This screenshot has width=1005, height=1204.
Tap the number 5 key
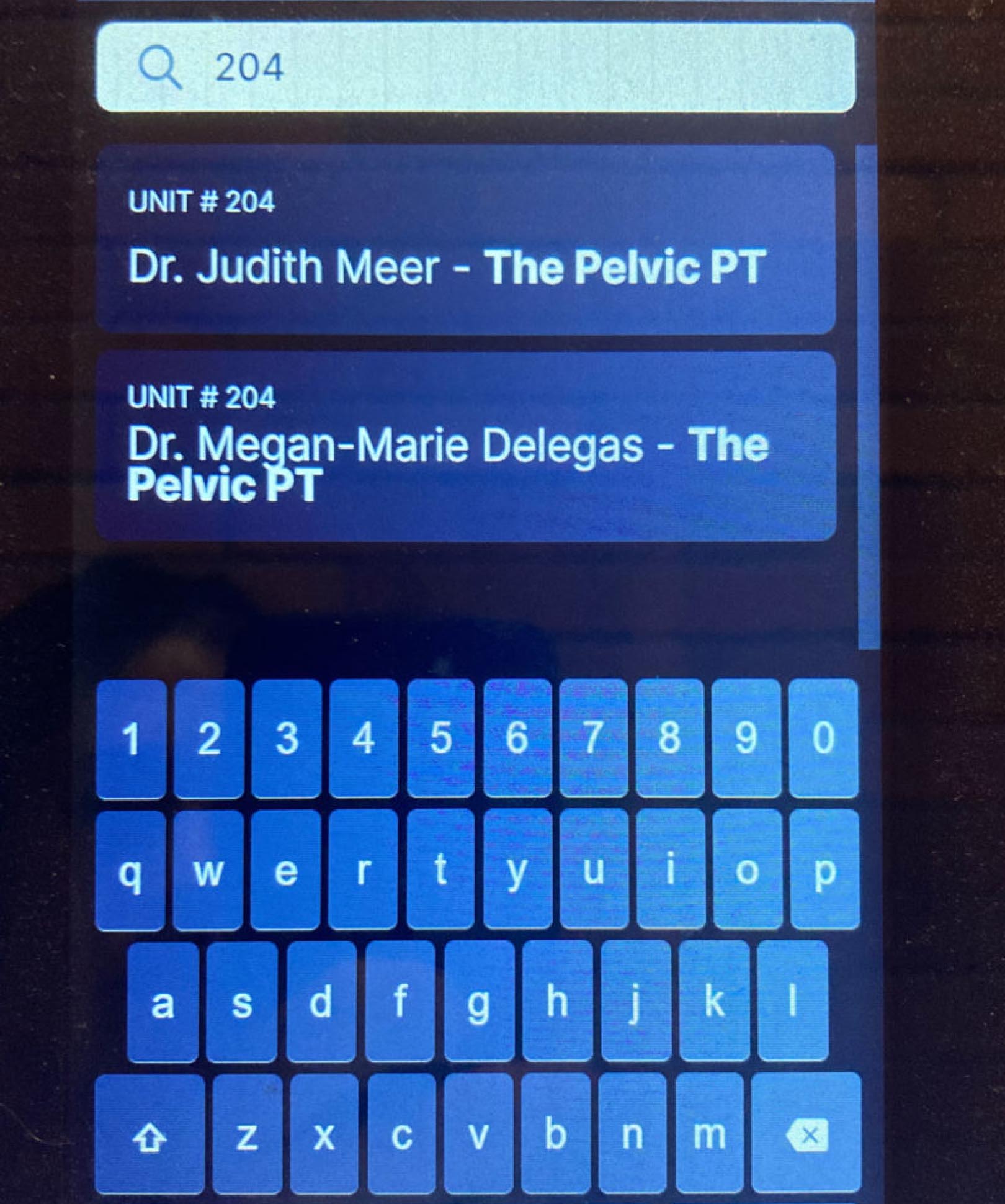click(x=440, y=739)
